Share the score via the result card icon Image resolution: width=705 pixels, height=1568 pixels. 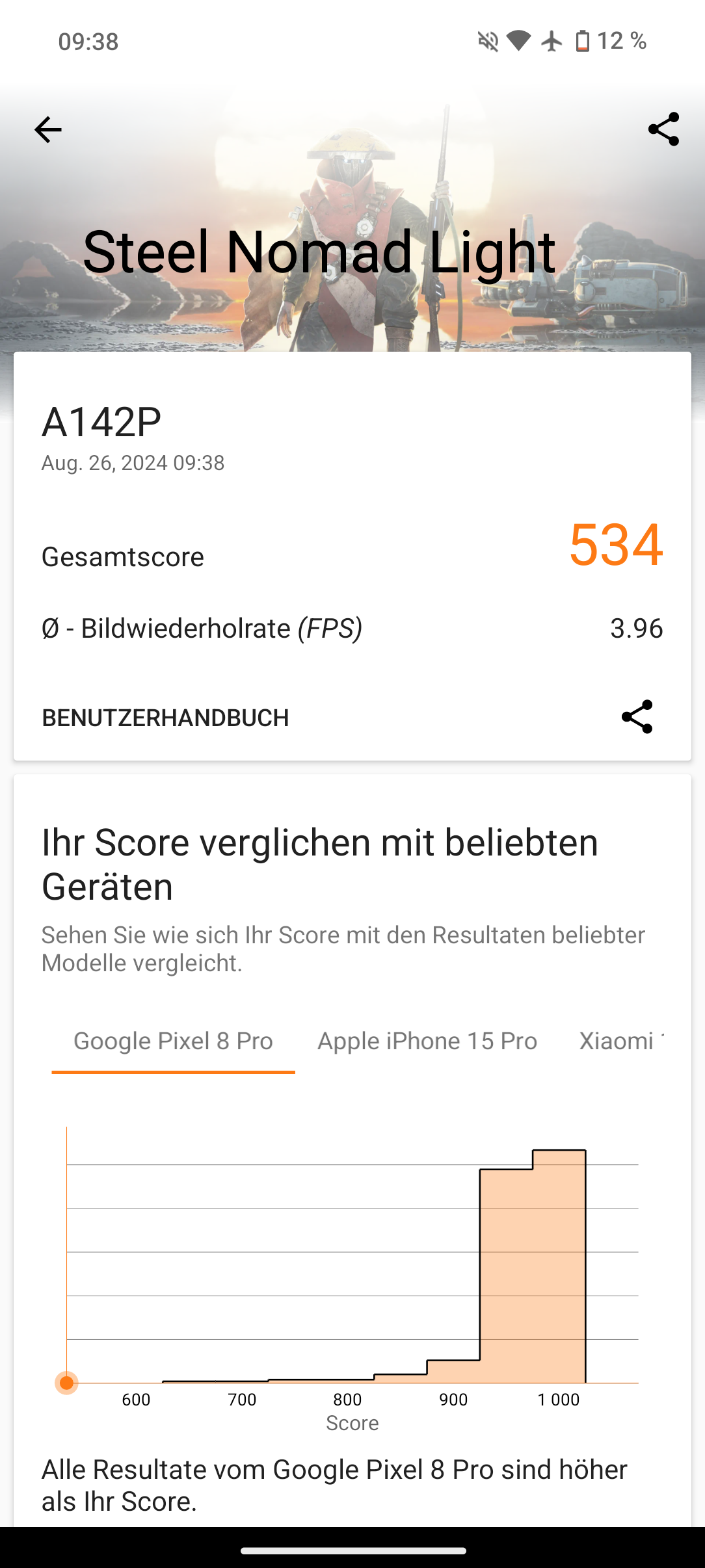[637, 717]
